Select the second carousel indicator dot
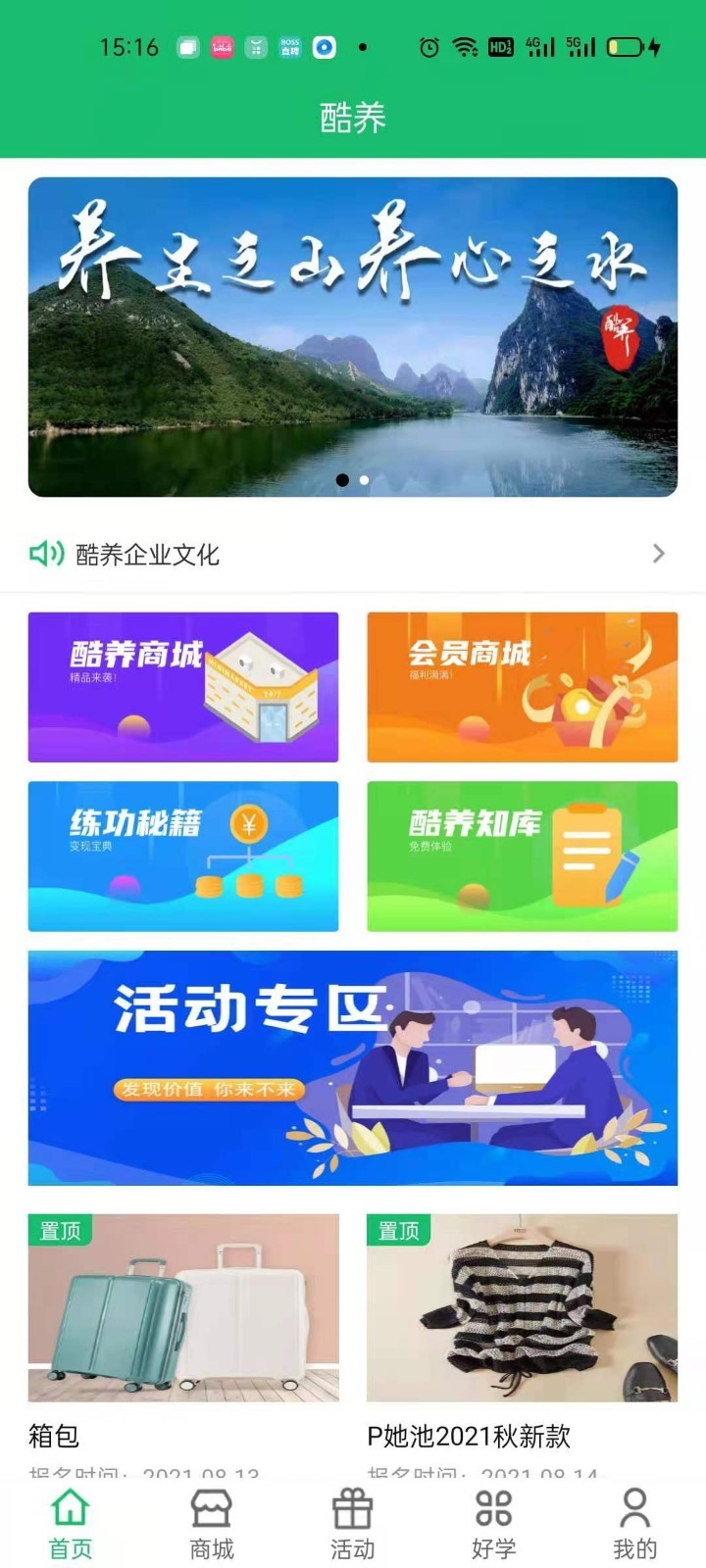Image resolution: width=706 pixels, height=1568 pixels. [364, 480]
